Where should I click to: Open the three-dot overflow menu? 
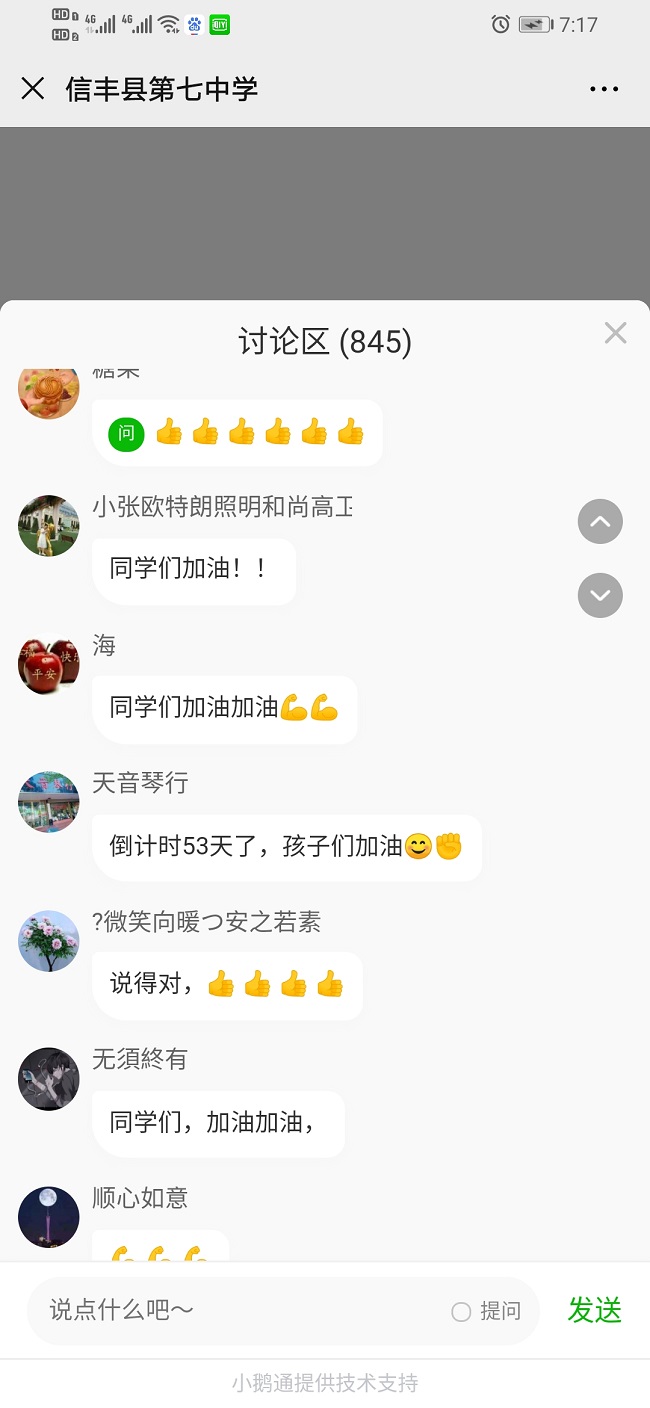coord(604,89)
